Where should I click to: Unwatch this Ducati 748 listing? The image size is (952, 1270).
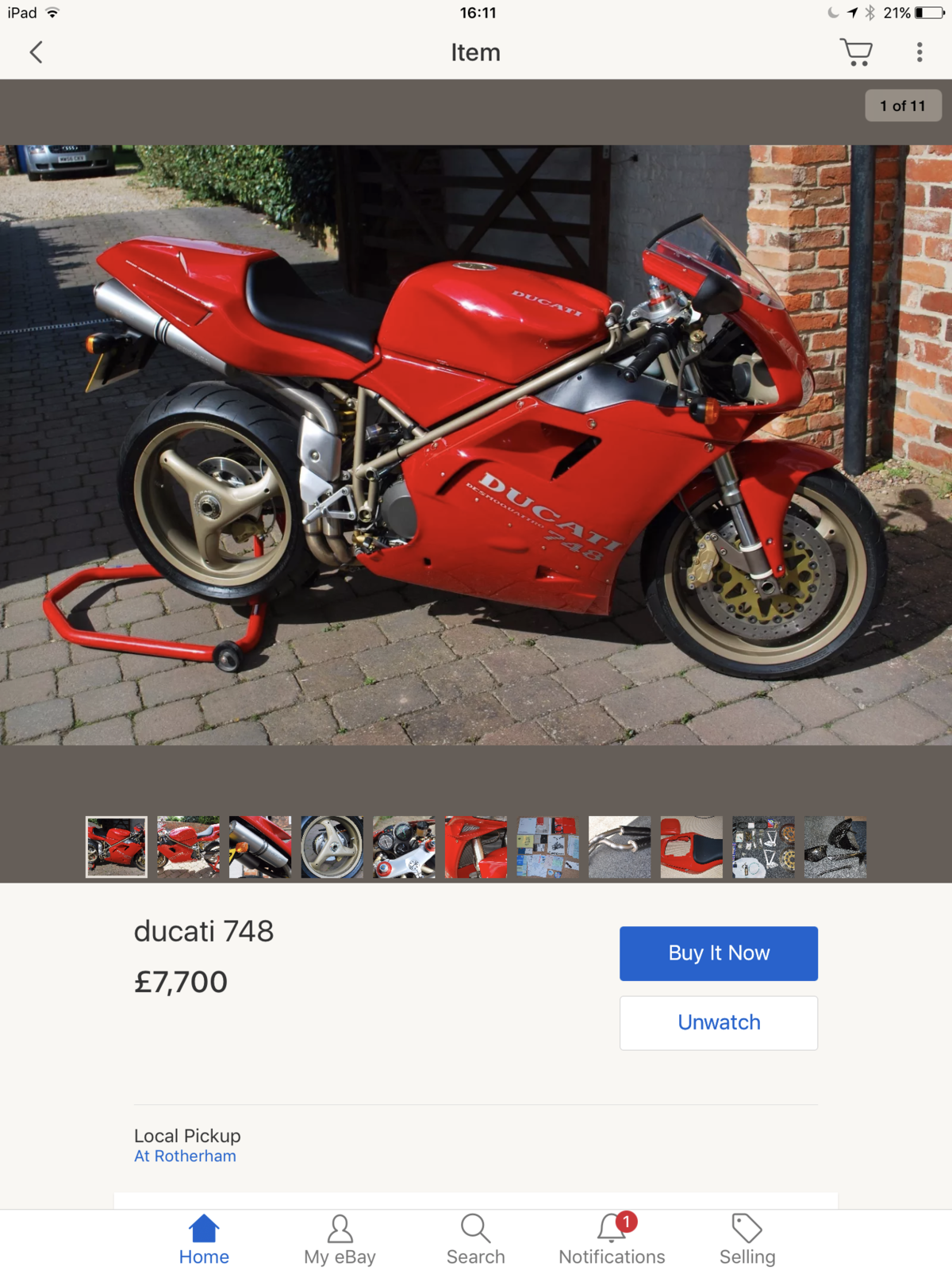coord(718,1022)
